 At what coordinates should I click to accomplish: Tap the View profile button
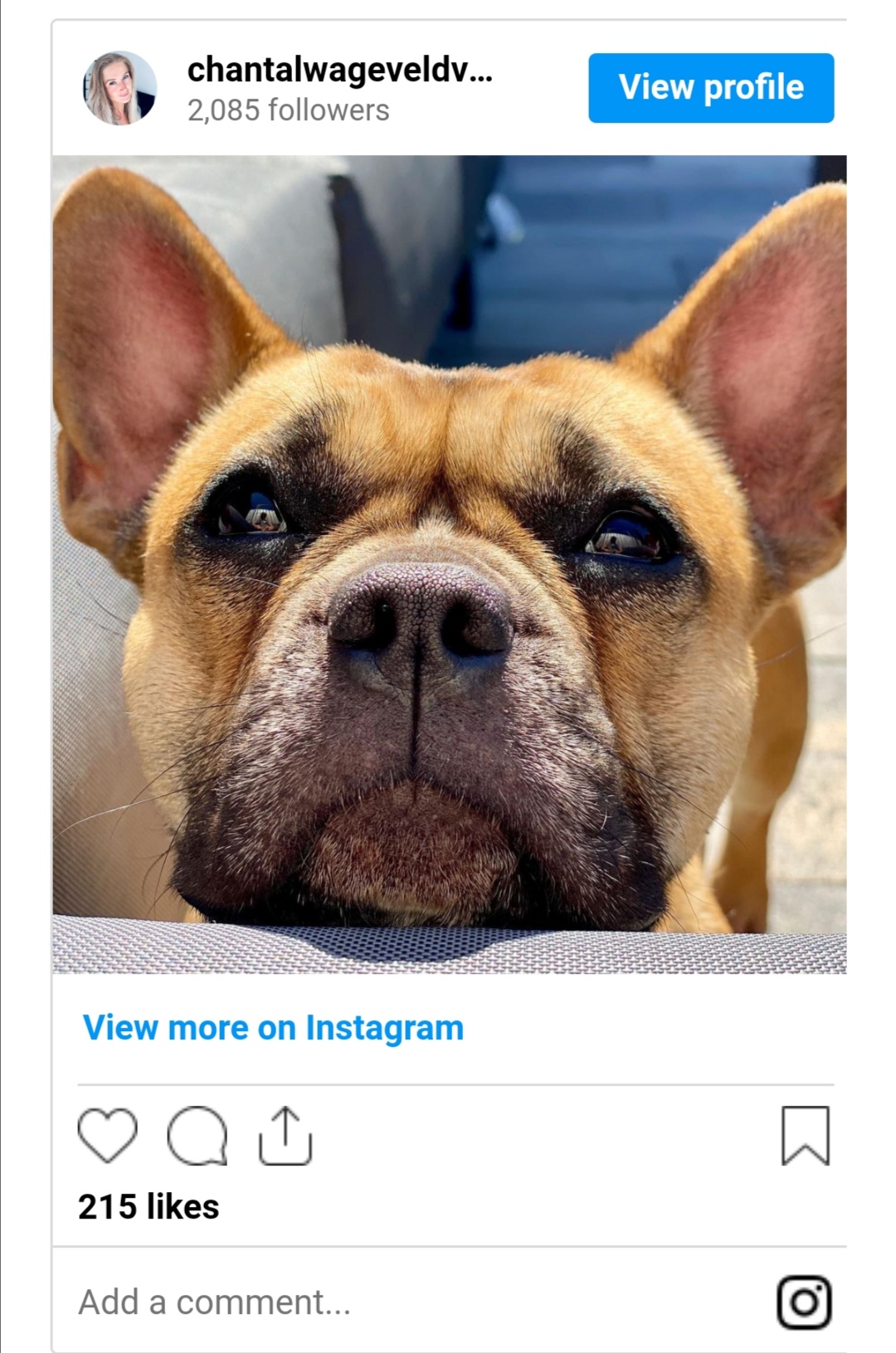[711, 88]
